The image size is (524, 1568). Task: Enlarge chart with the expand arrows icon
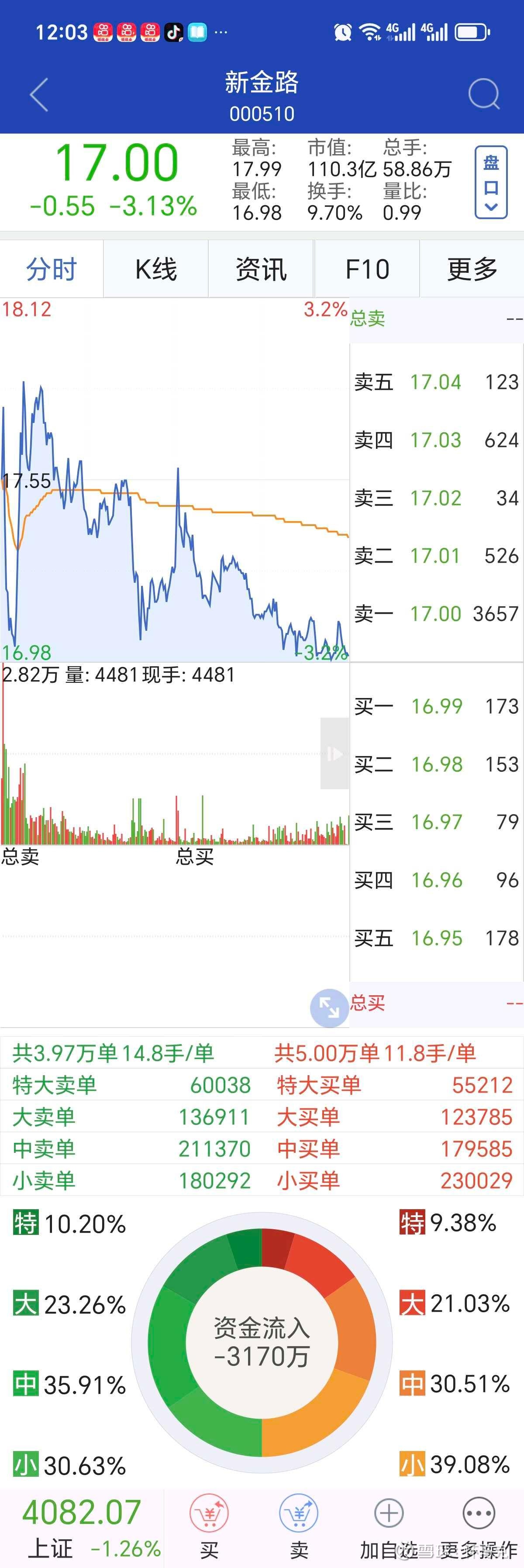coord(329,1008)
